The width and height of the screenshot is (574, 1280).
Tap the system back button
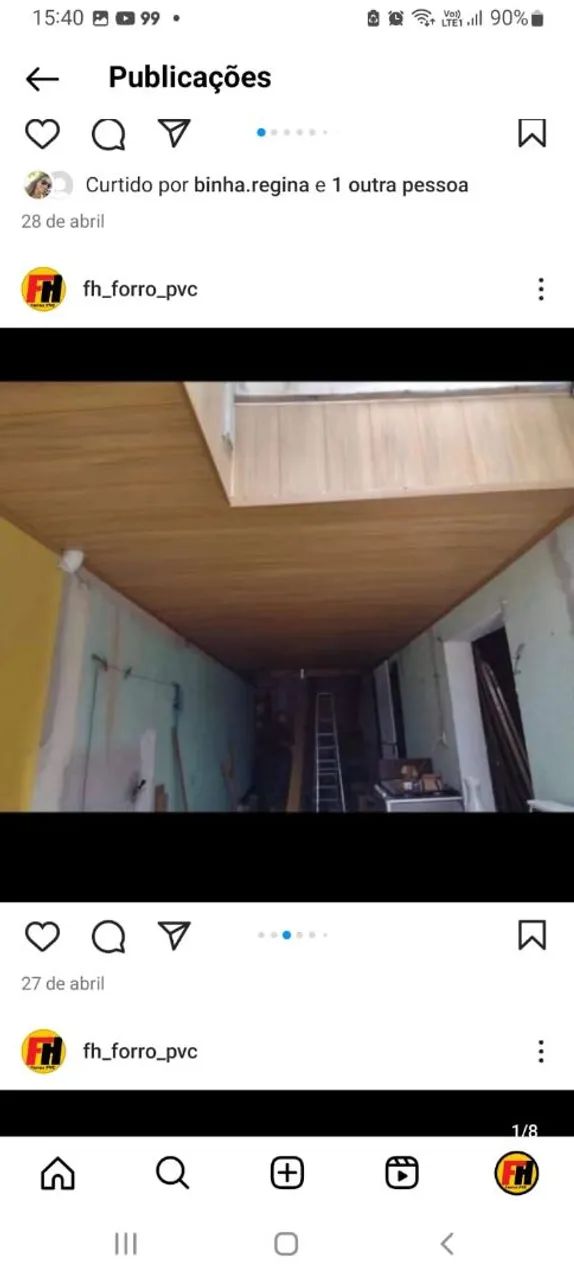(x=447, y=1243)
